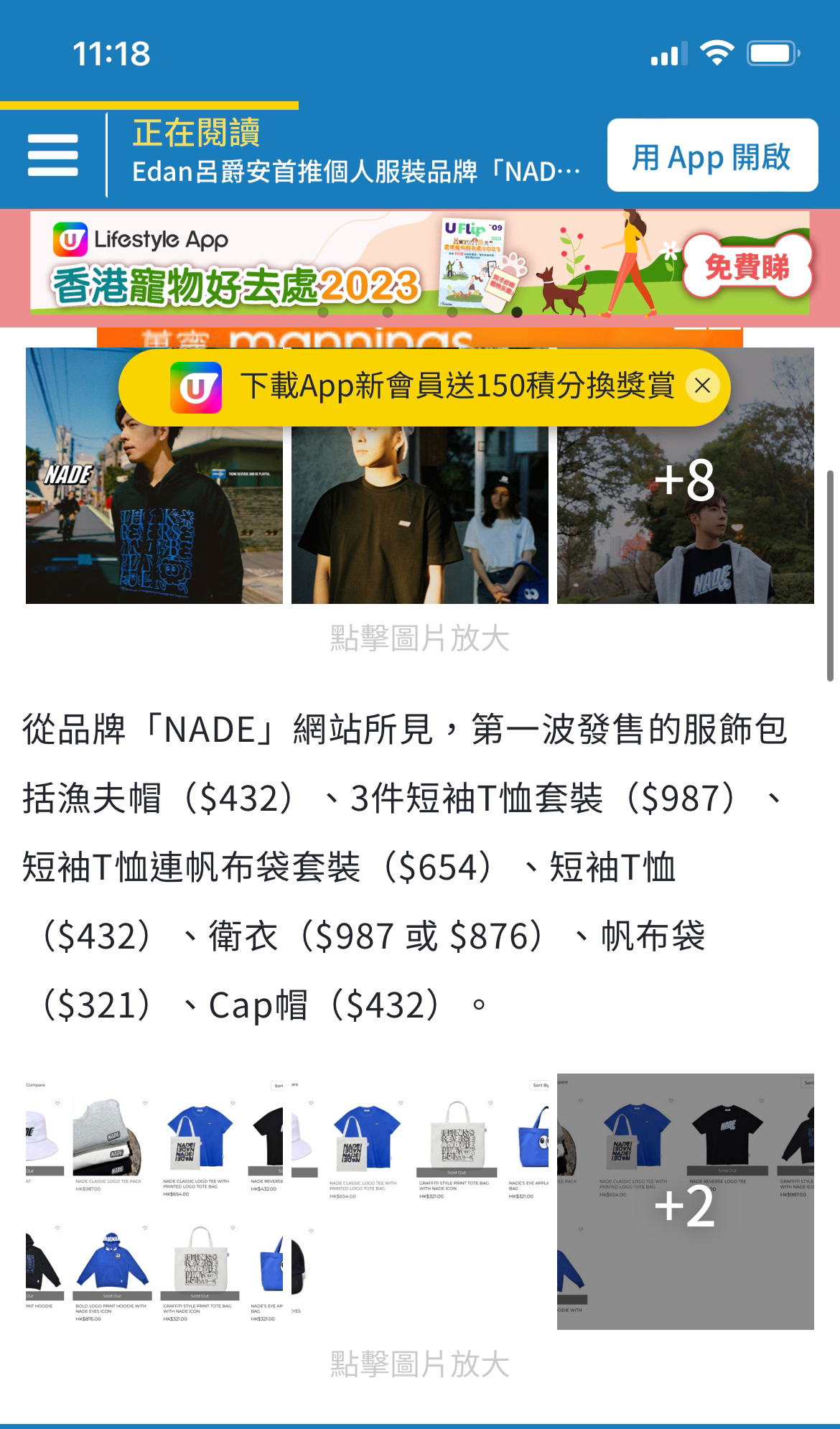This screenshot has width=840, height=1429.
Task: Enlarge the black T-shirt couple photo
Action: click(419, 517)
